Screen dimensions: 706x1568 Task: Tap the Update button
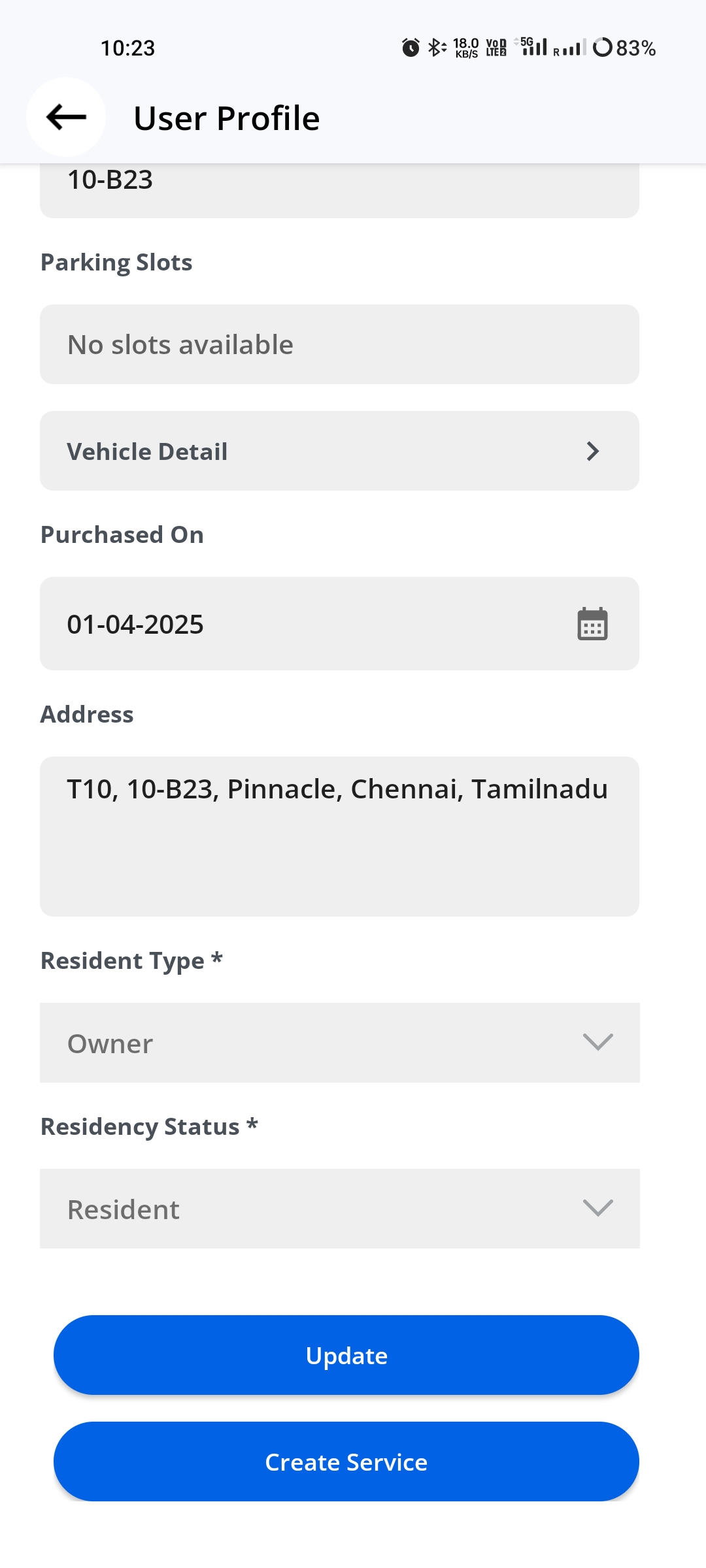coord(346,1356)
